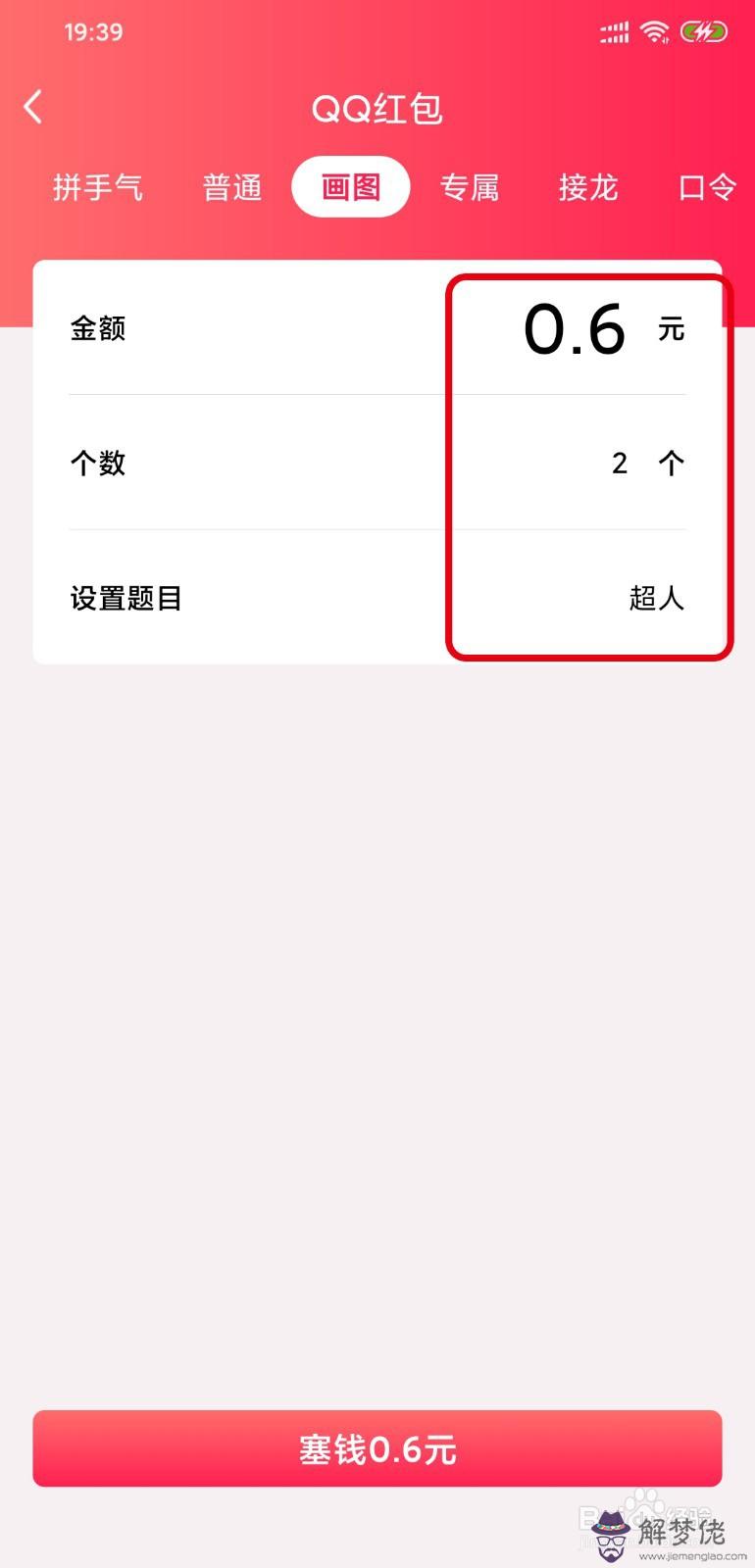755x1568 pixels.
Task: Tap the 塞钱0.6元 button
Action: [x=377, y=1448]
